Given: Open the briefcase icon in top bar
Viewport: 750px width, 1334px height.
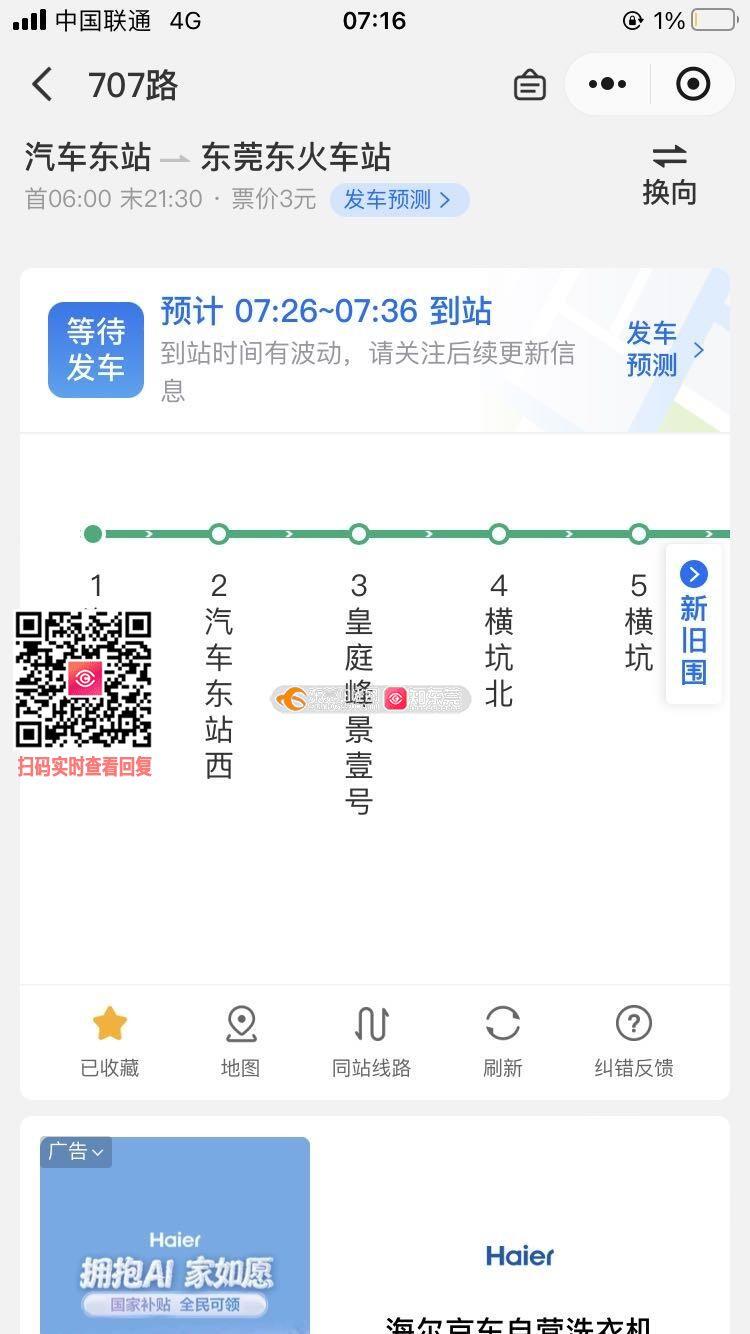Looking at the screenshot, I should pos(529,86).
